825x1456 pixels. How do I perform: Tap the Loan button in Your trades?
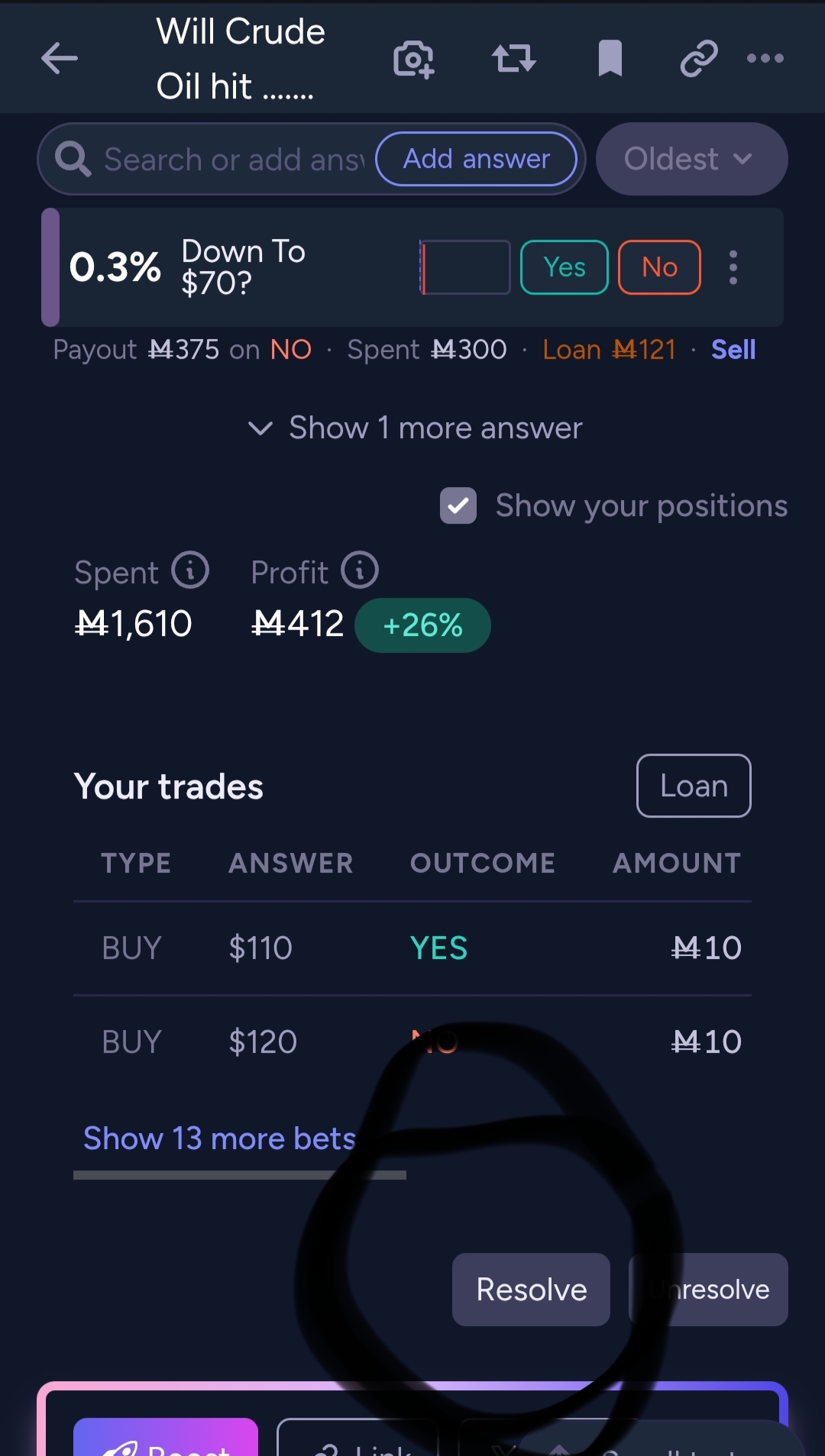pos(693,786)
